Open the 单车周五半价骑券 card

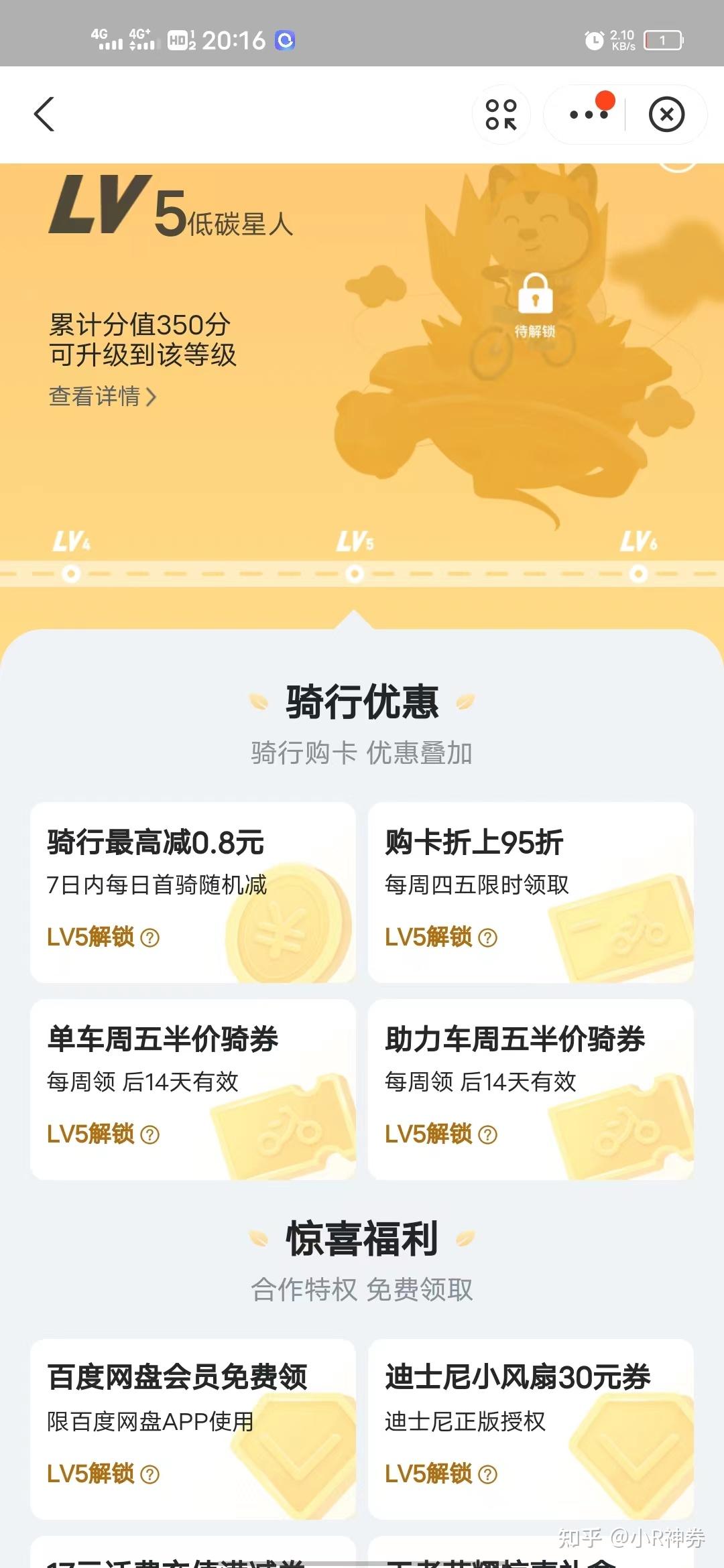coord(193,1090)
